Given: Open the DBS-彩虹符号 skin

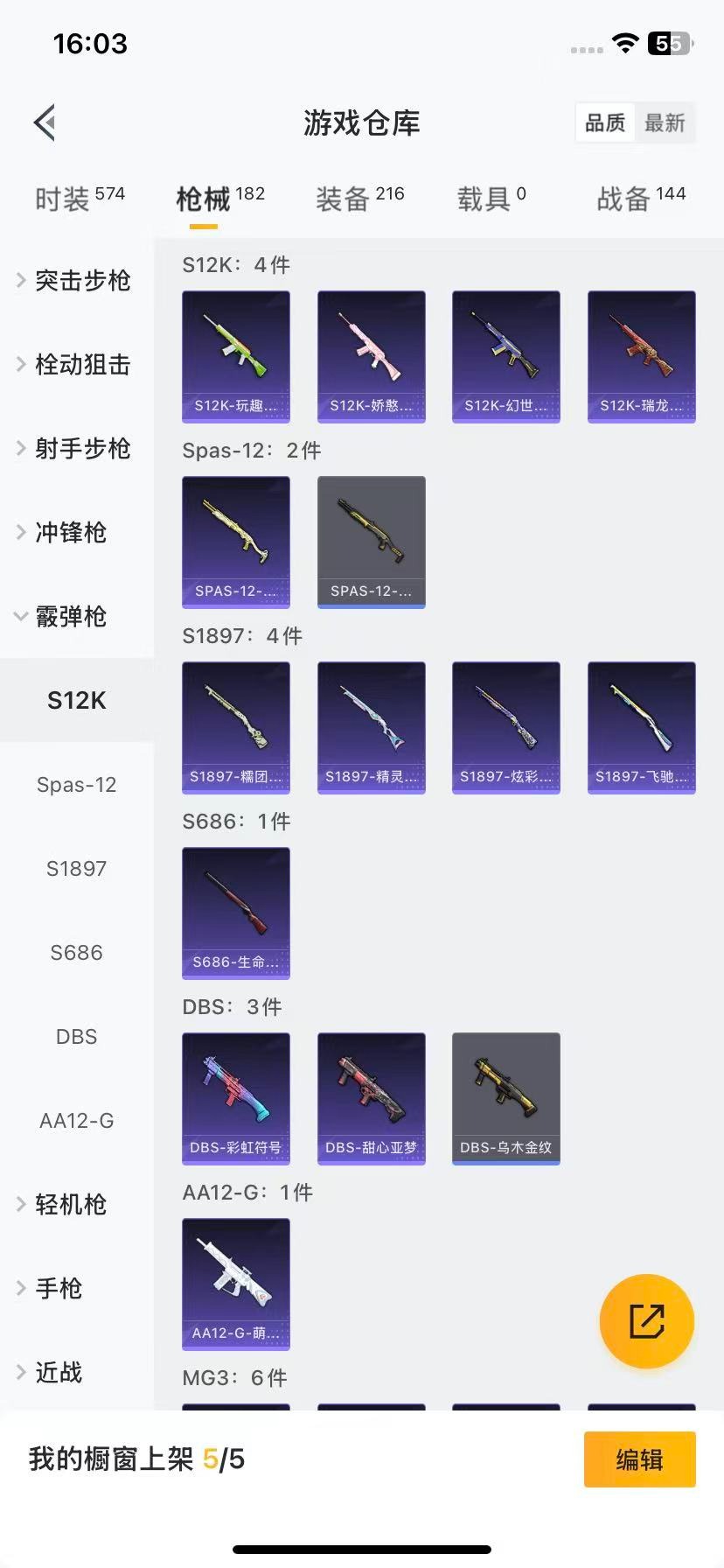Looking at the screenshot, I should pos(236,1098).
